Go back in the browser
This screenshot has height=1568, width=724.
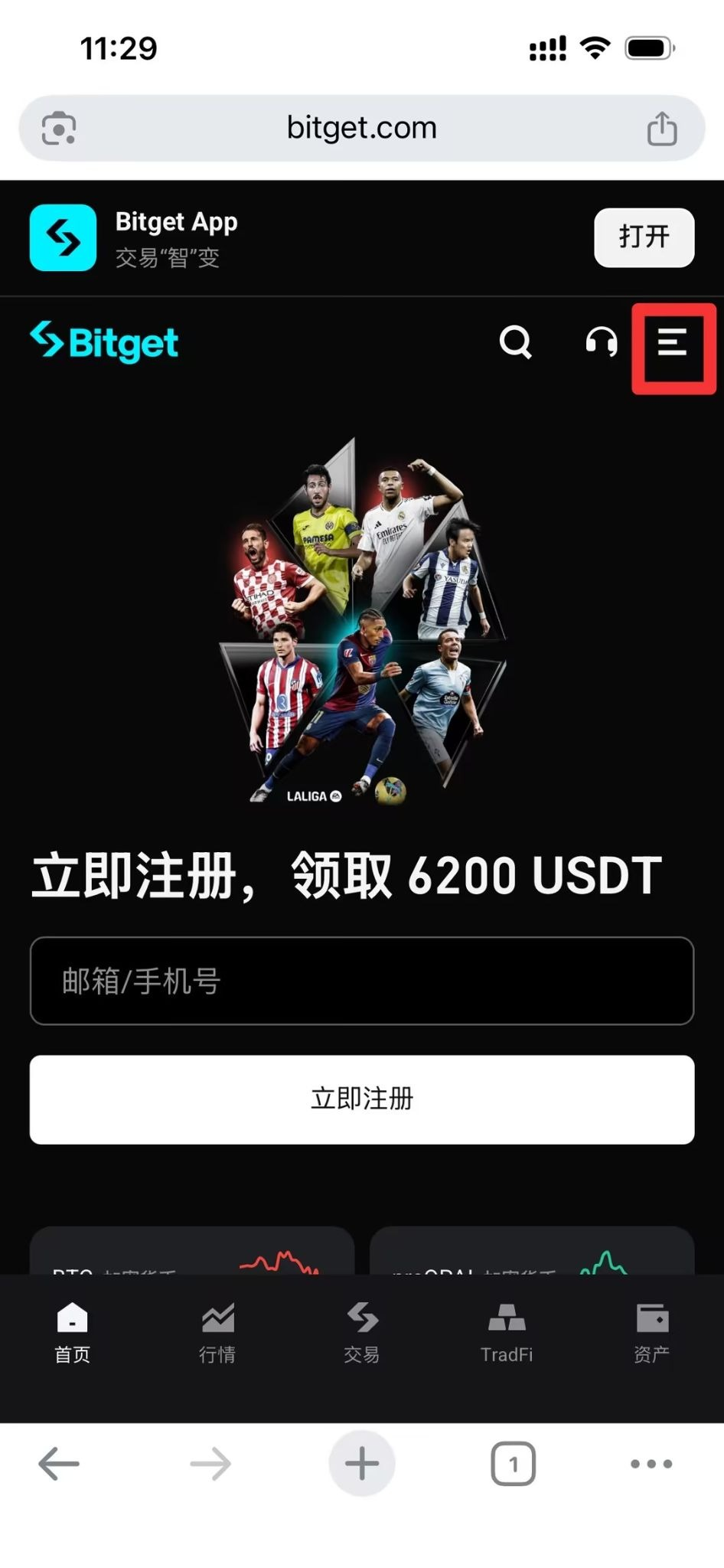click(x=59, y=1464)
